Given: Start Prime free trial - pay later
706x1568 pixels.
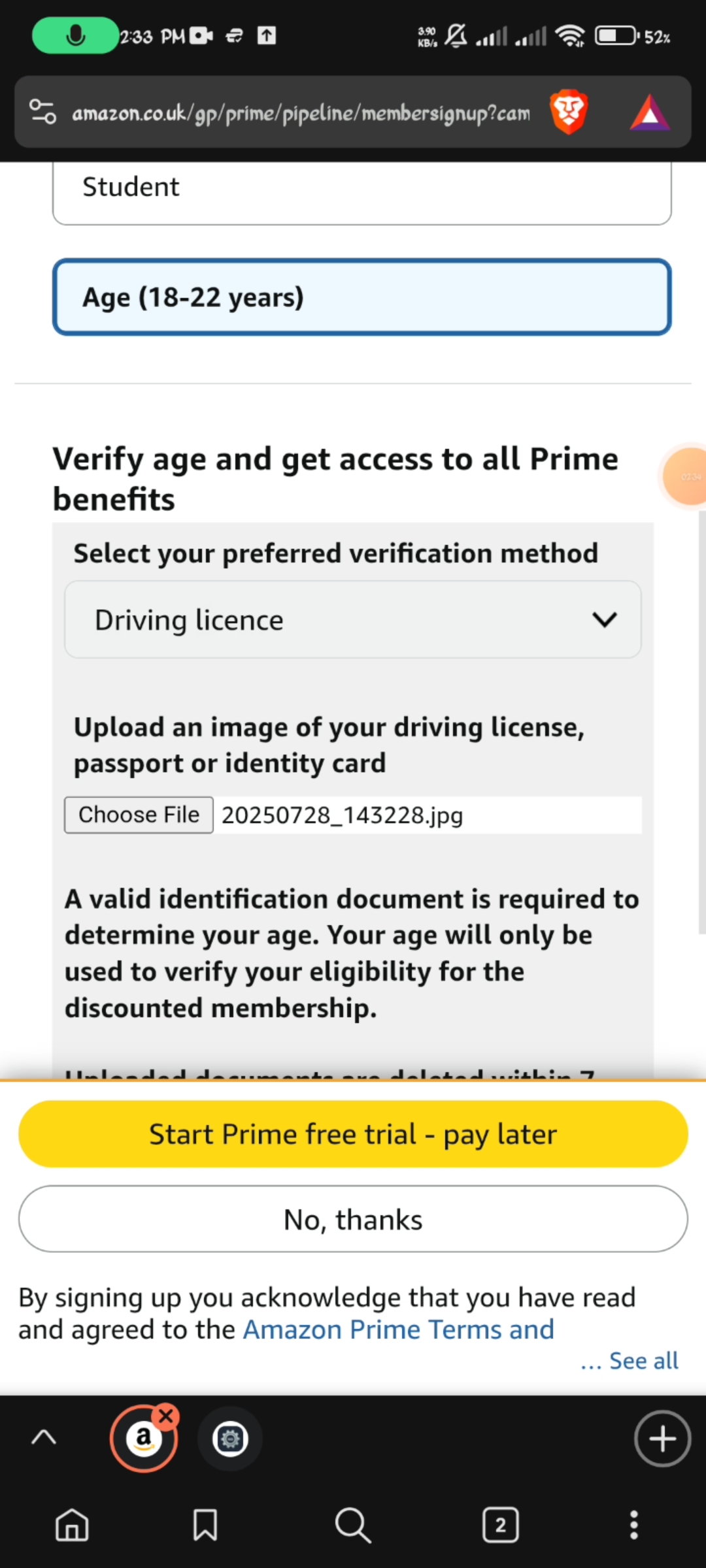Looking at the screenshot, I should pyautogui.click(x=353, y=1134).
